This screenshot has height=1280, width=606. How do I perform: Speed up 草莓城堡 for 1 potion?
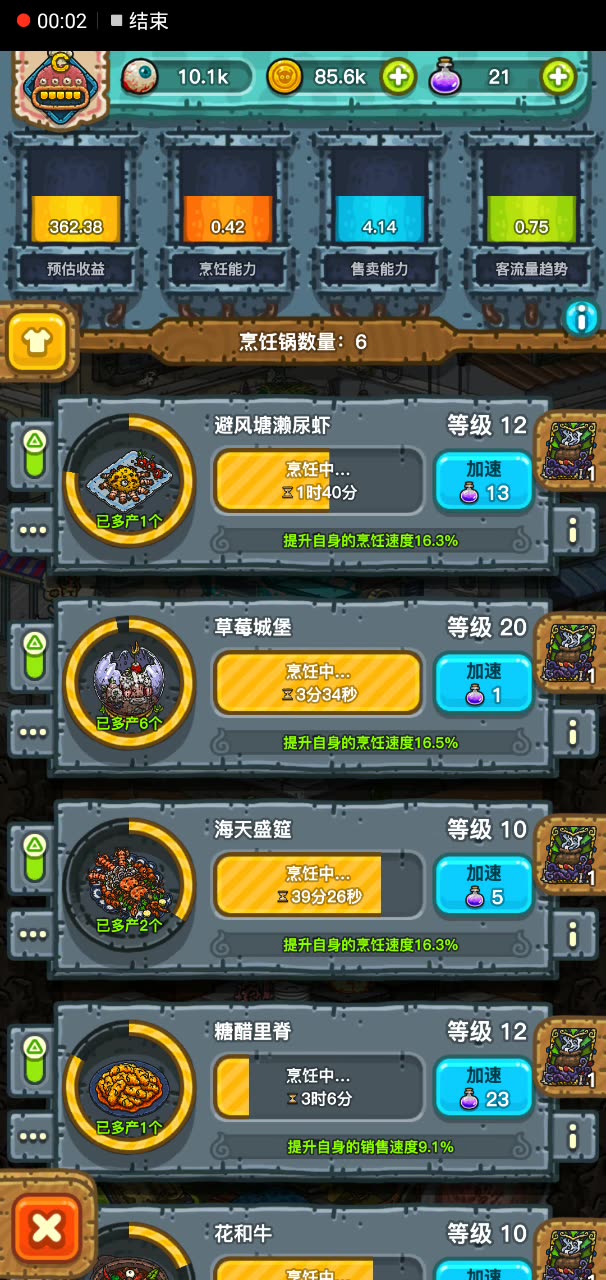484,683
